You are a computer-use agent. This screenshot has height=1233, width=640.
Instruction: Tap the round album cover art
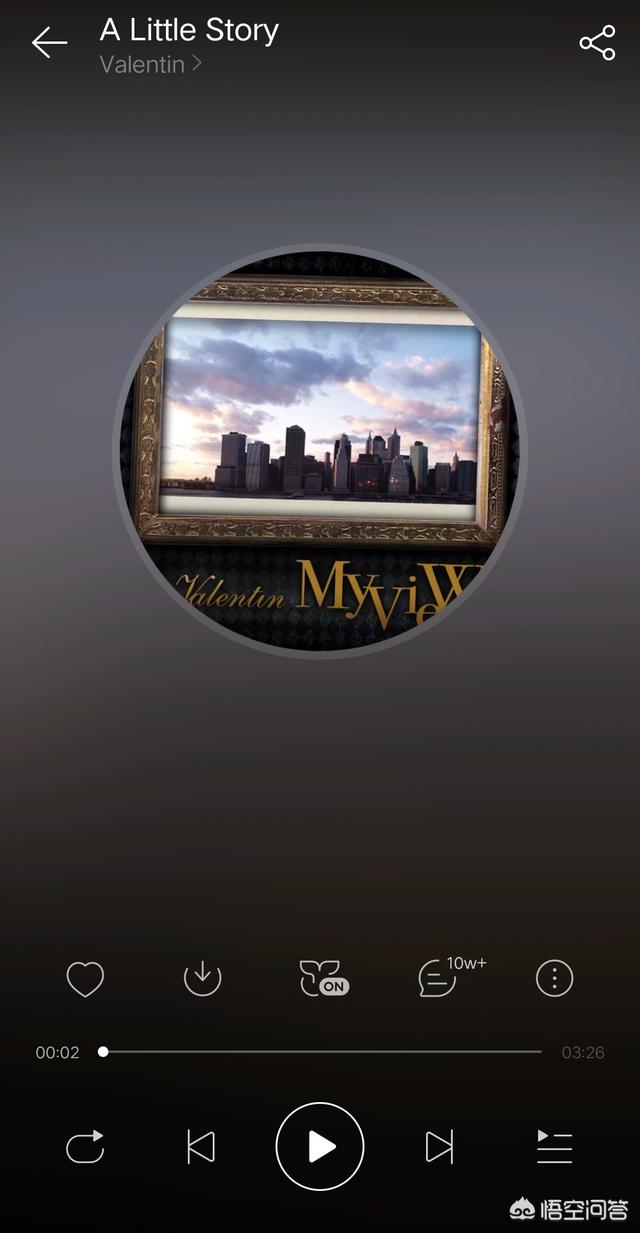320,451
